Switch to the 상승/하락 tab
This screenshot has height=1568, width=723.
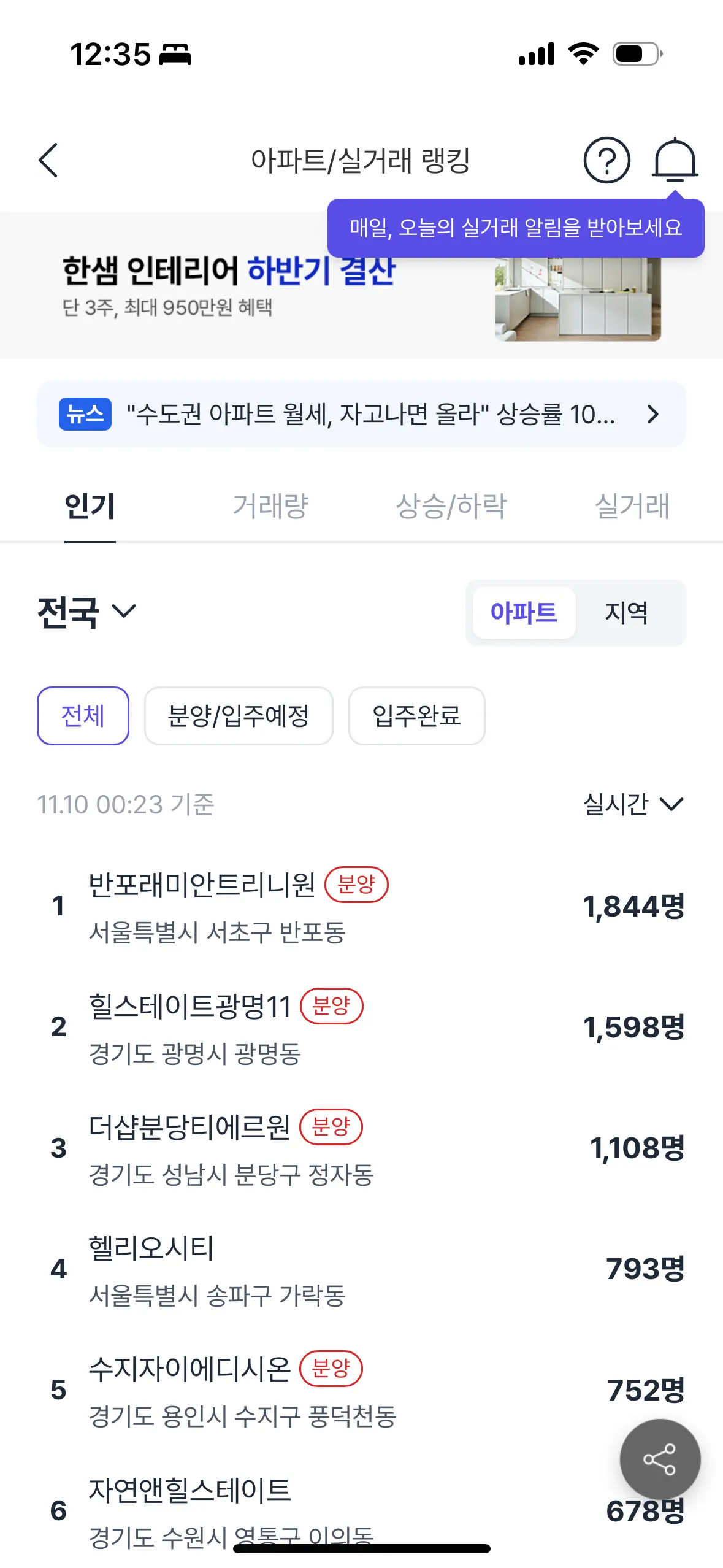click(x=451, y=507)
